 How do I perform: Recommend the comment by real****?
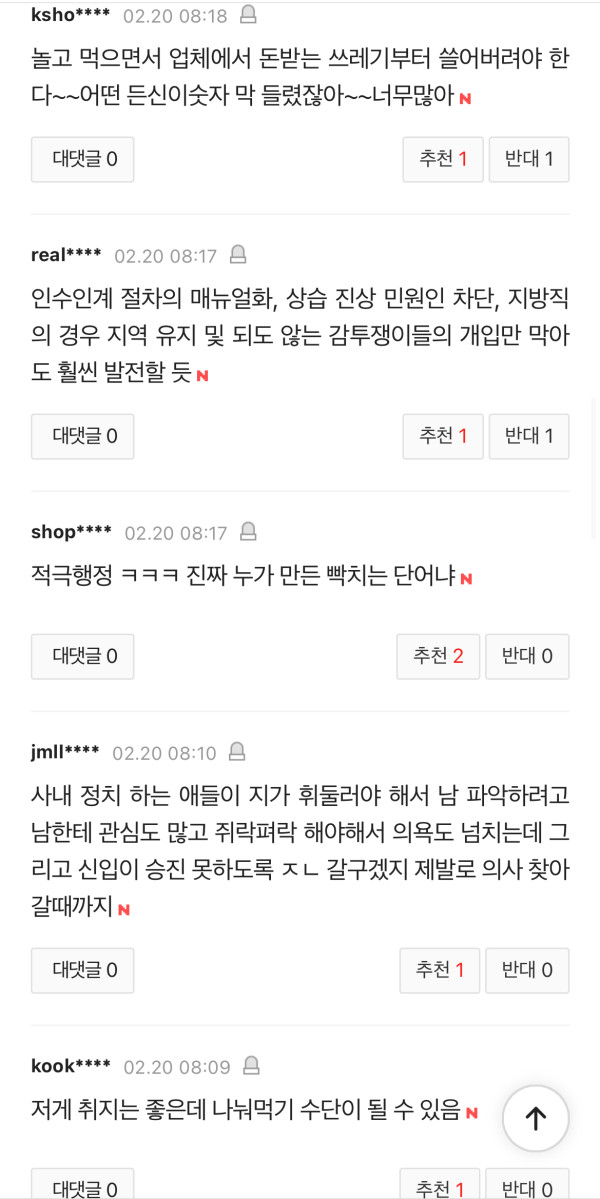point(443,436)
